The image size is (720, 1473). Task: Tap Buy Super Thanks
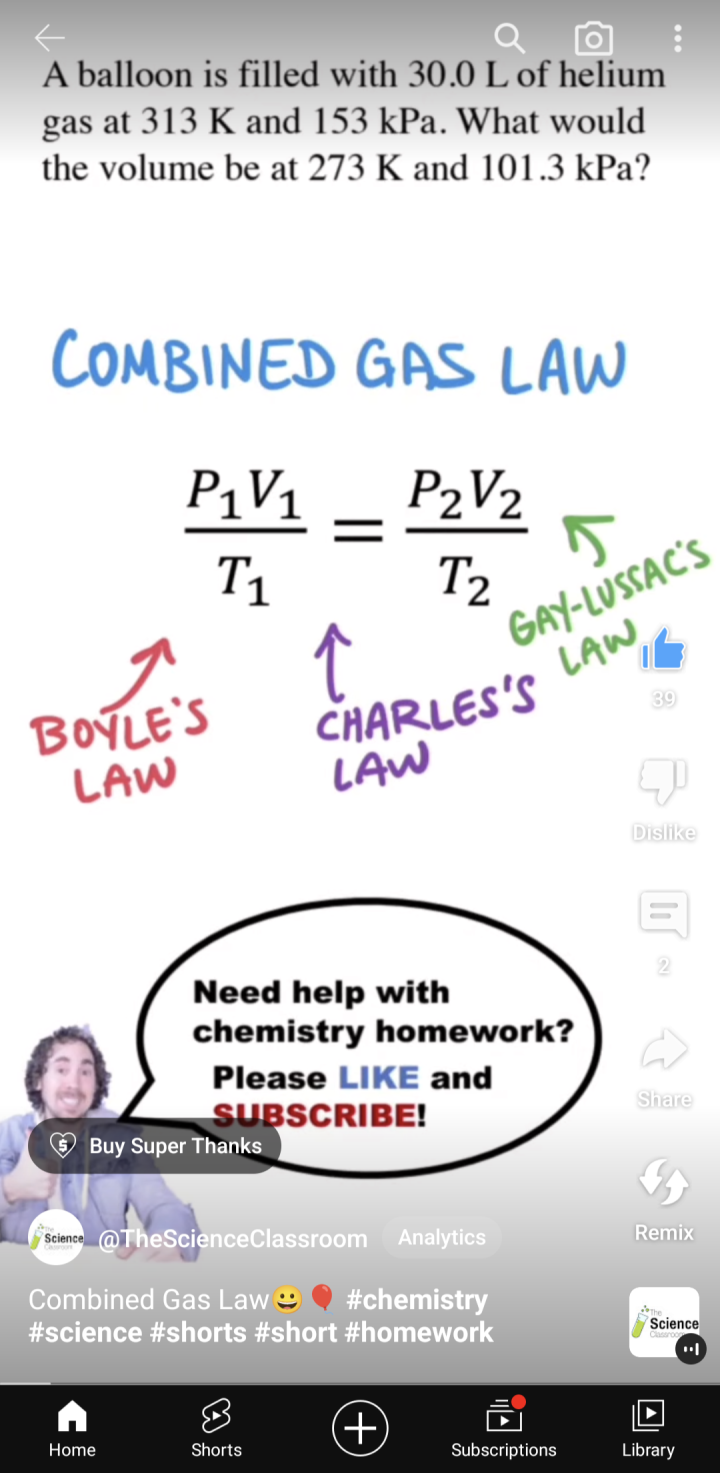(155, 1146)
